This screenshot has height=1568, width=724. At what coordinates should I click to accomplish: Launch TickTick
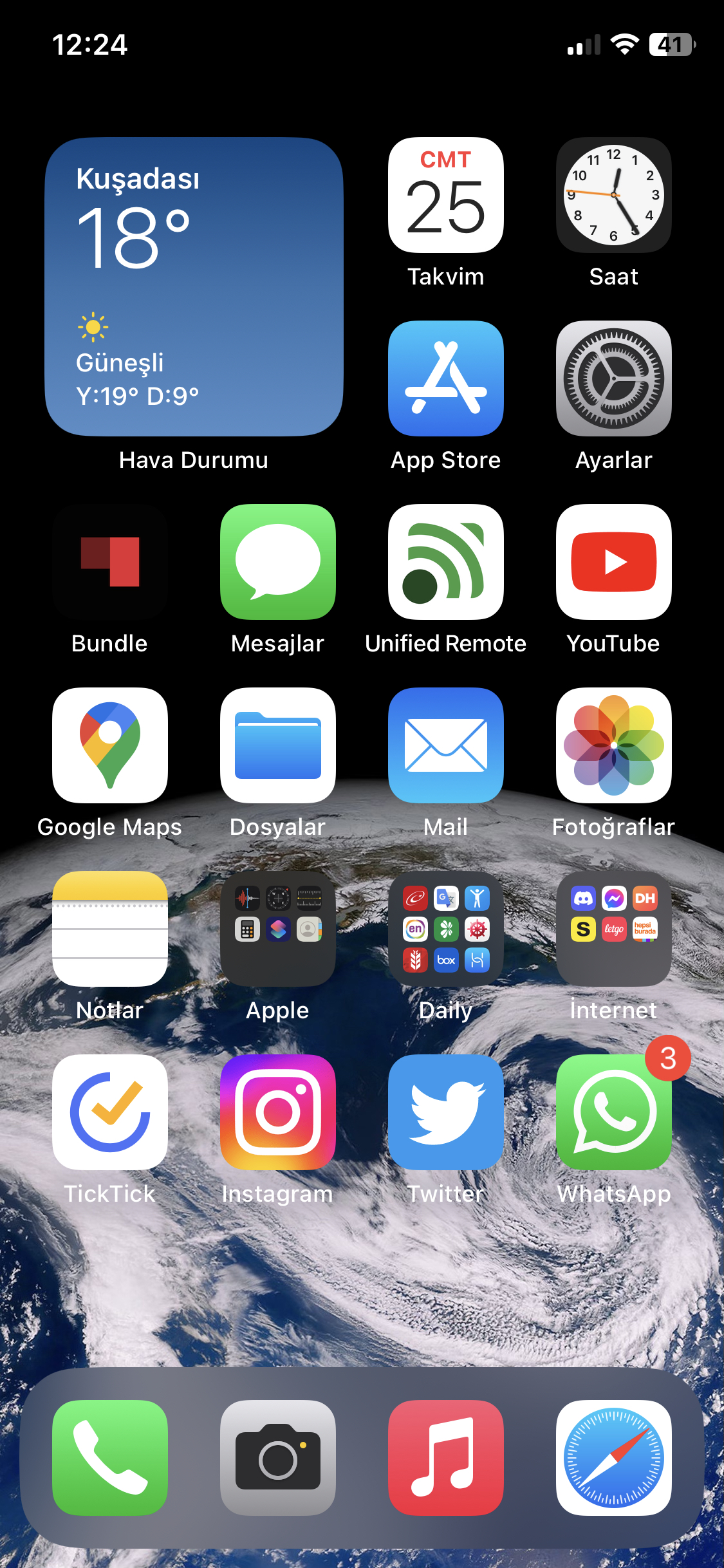pyautogui.click(x=110, y=1112)
